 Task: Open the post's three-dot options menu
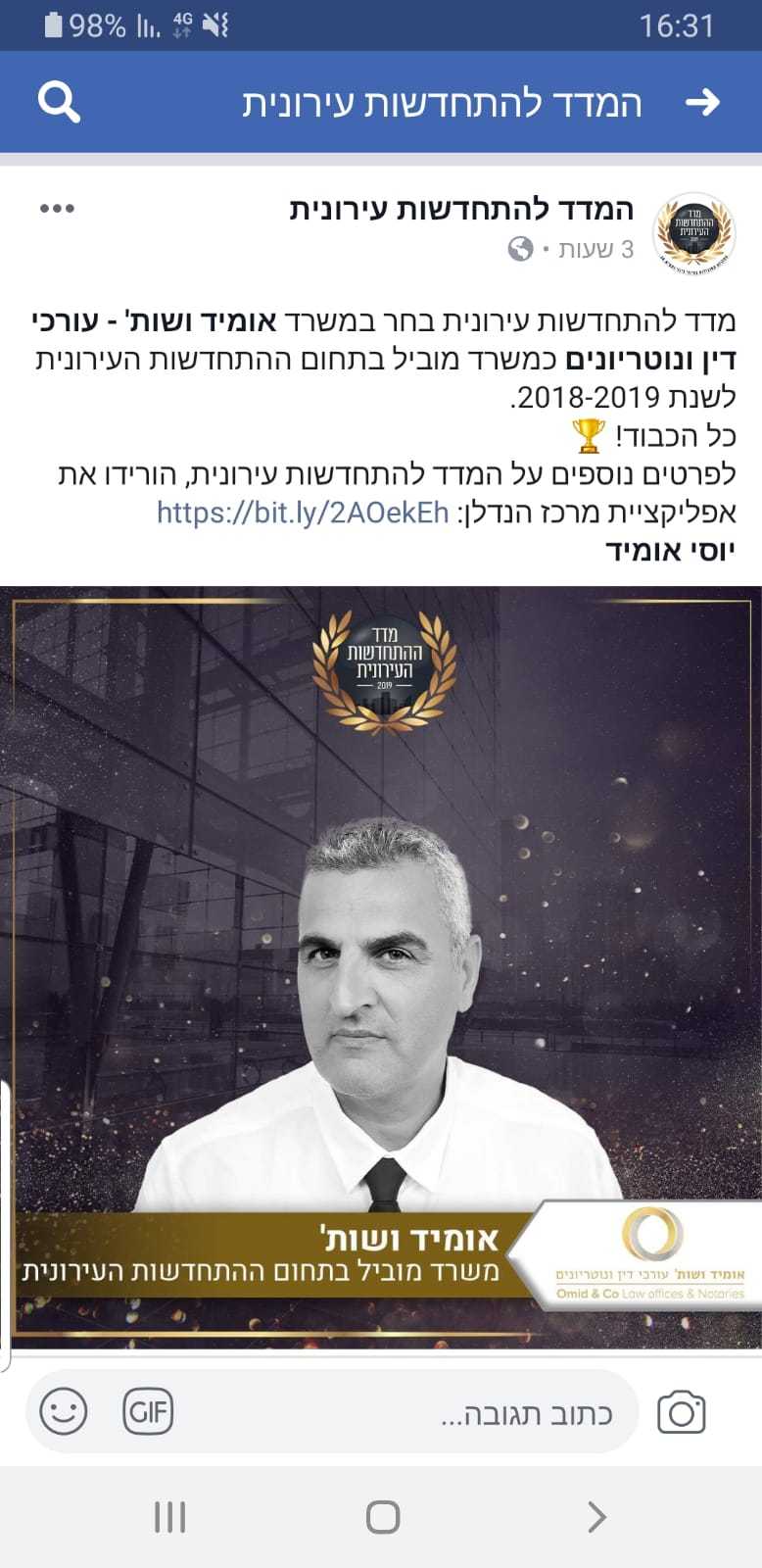(x=57, y=209)
